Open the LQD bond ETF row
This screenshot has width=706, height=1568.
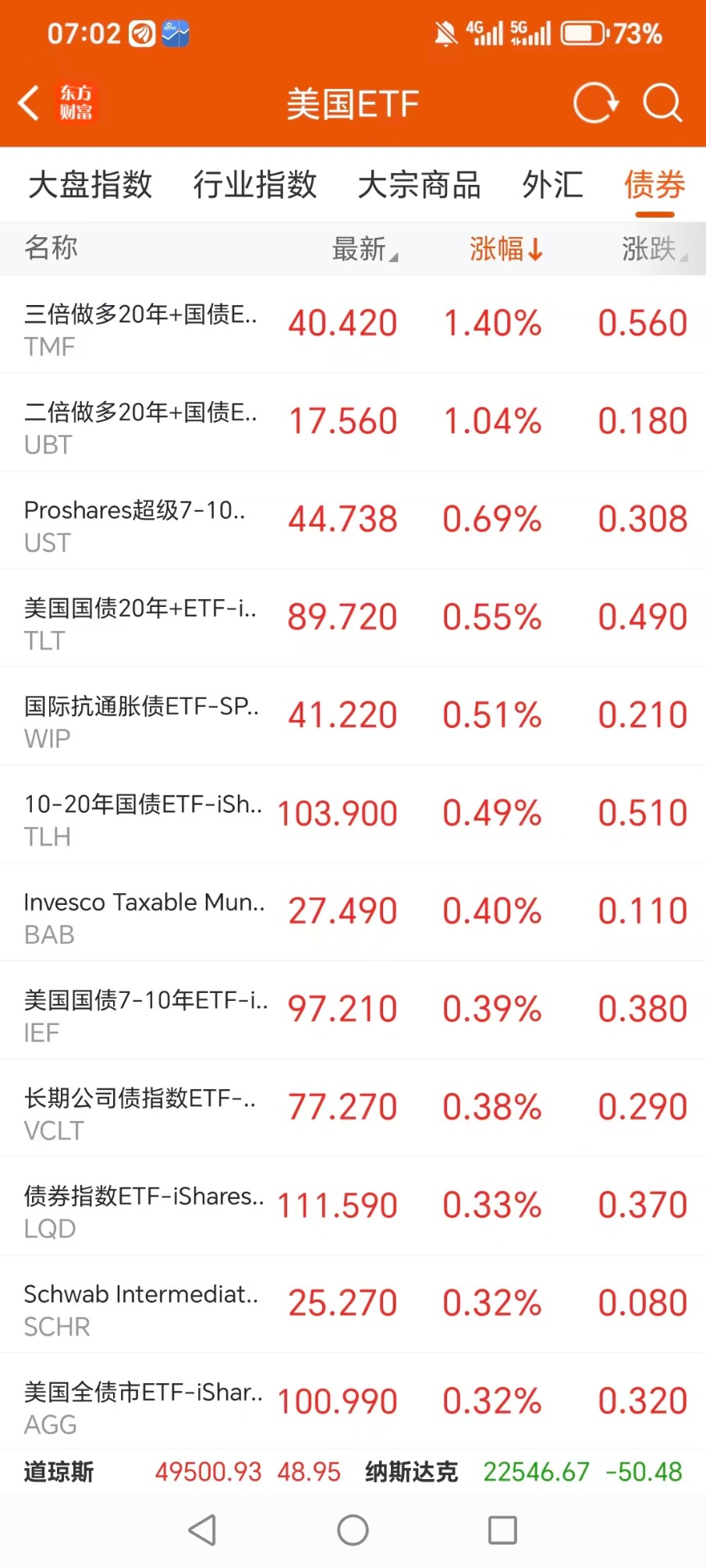click(x=353, y=1206)
